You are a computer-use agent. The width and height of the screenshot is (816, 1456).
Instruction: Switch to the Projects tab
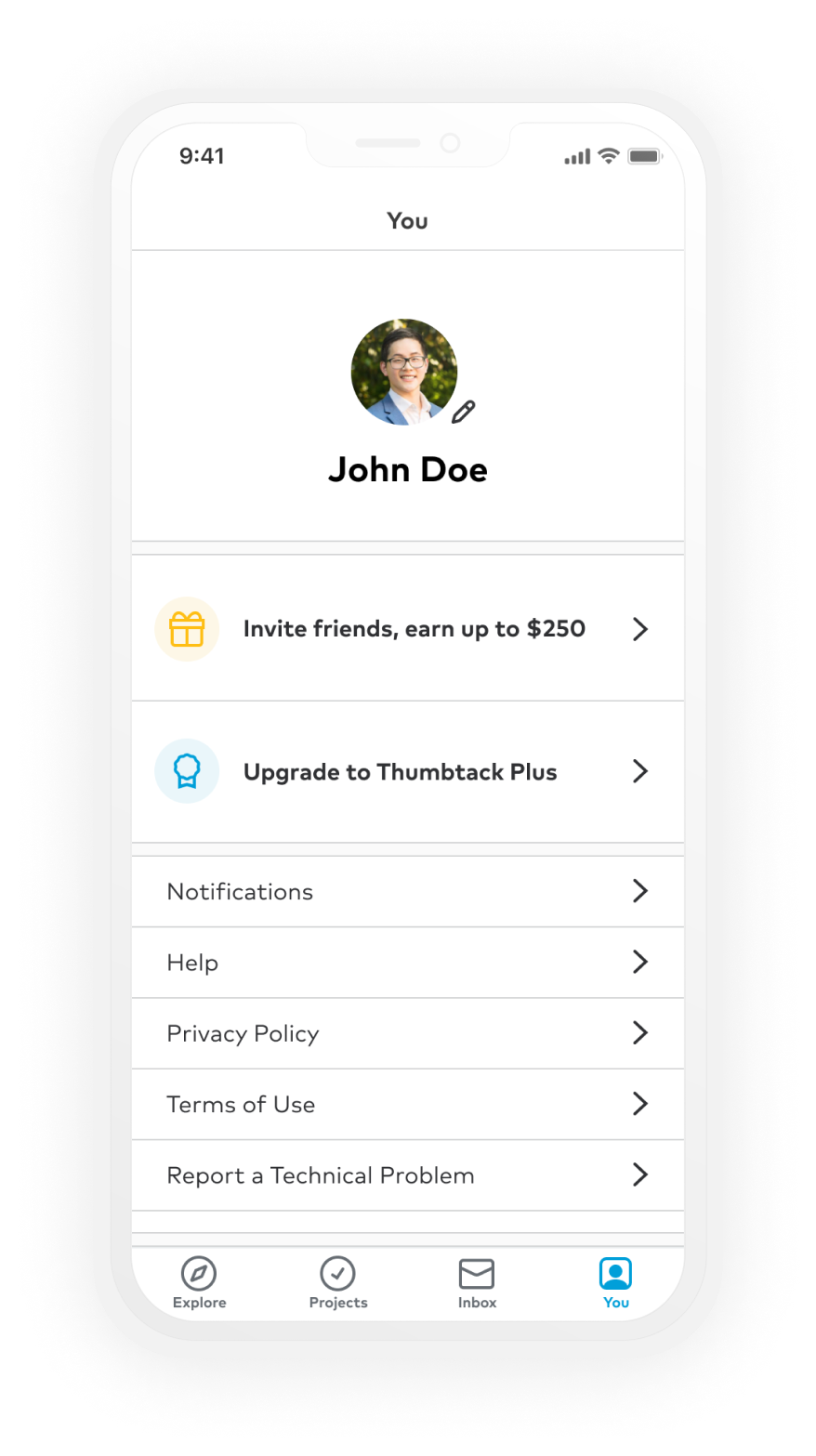click(338, 1283)
